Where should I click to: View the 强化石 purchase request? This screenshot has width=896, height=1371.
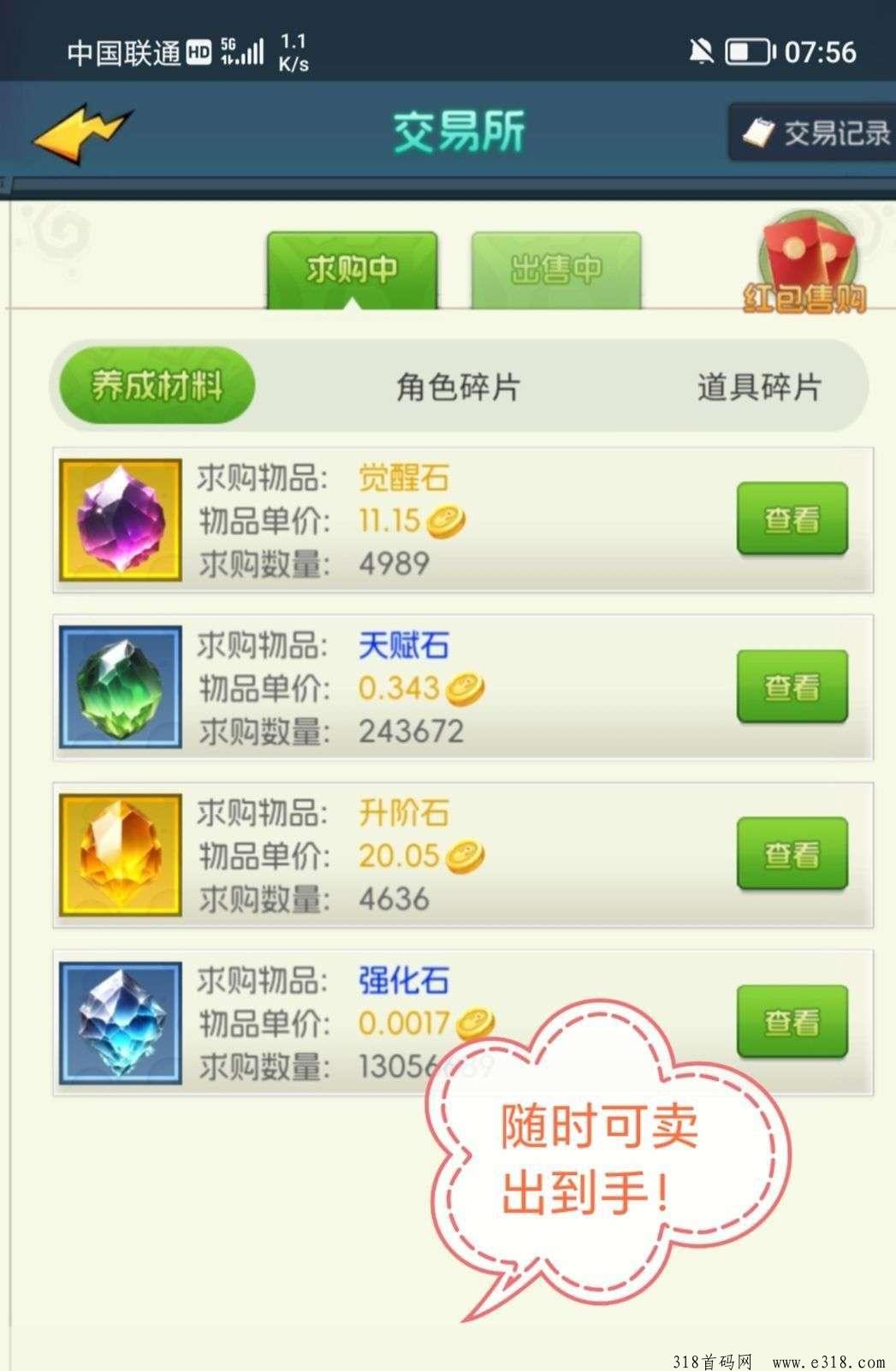tap(792, 1021)
